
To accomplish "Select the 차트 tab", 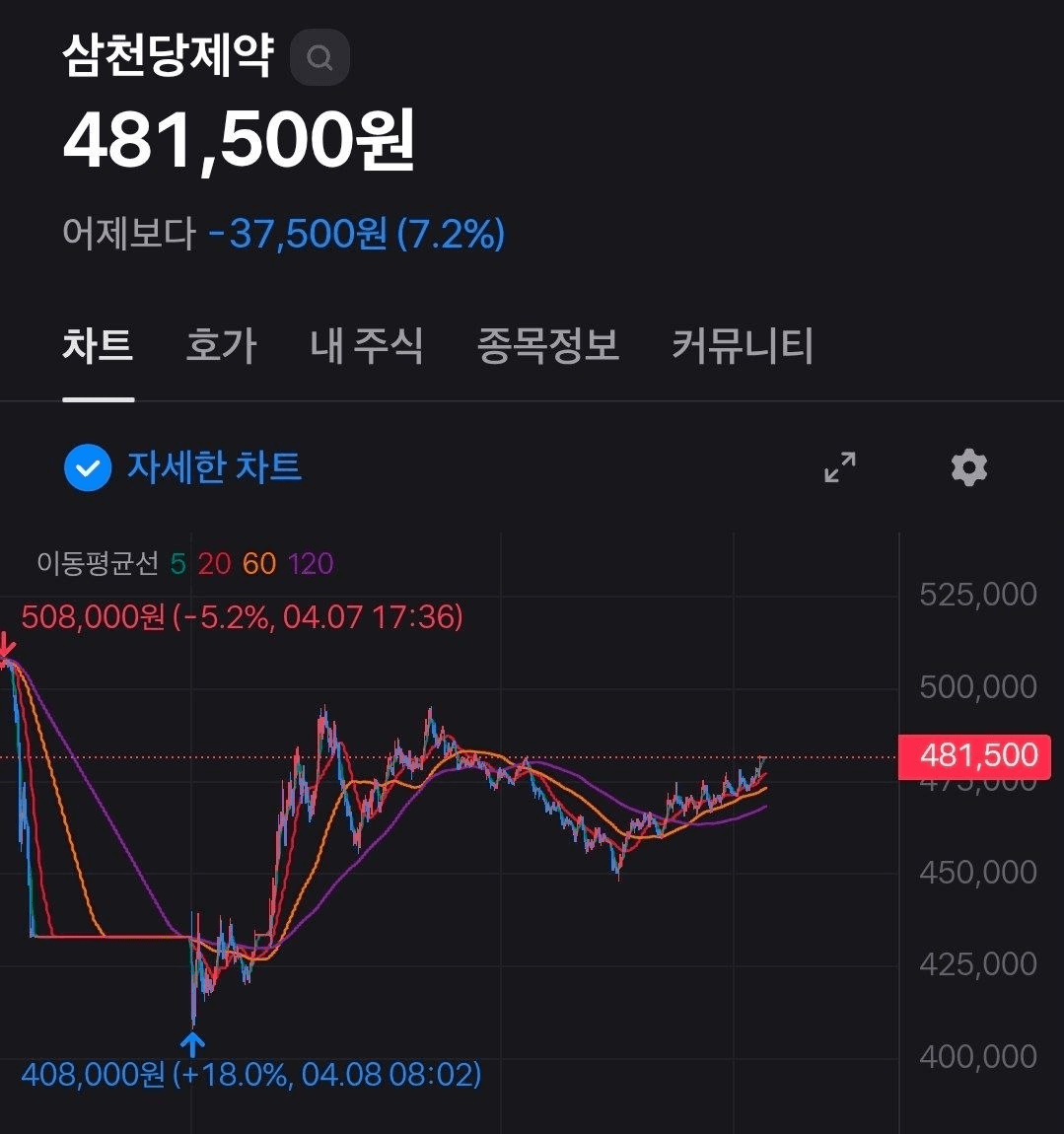I will 98,346.
